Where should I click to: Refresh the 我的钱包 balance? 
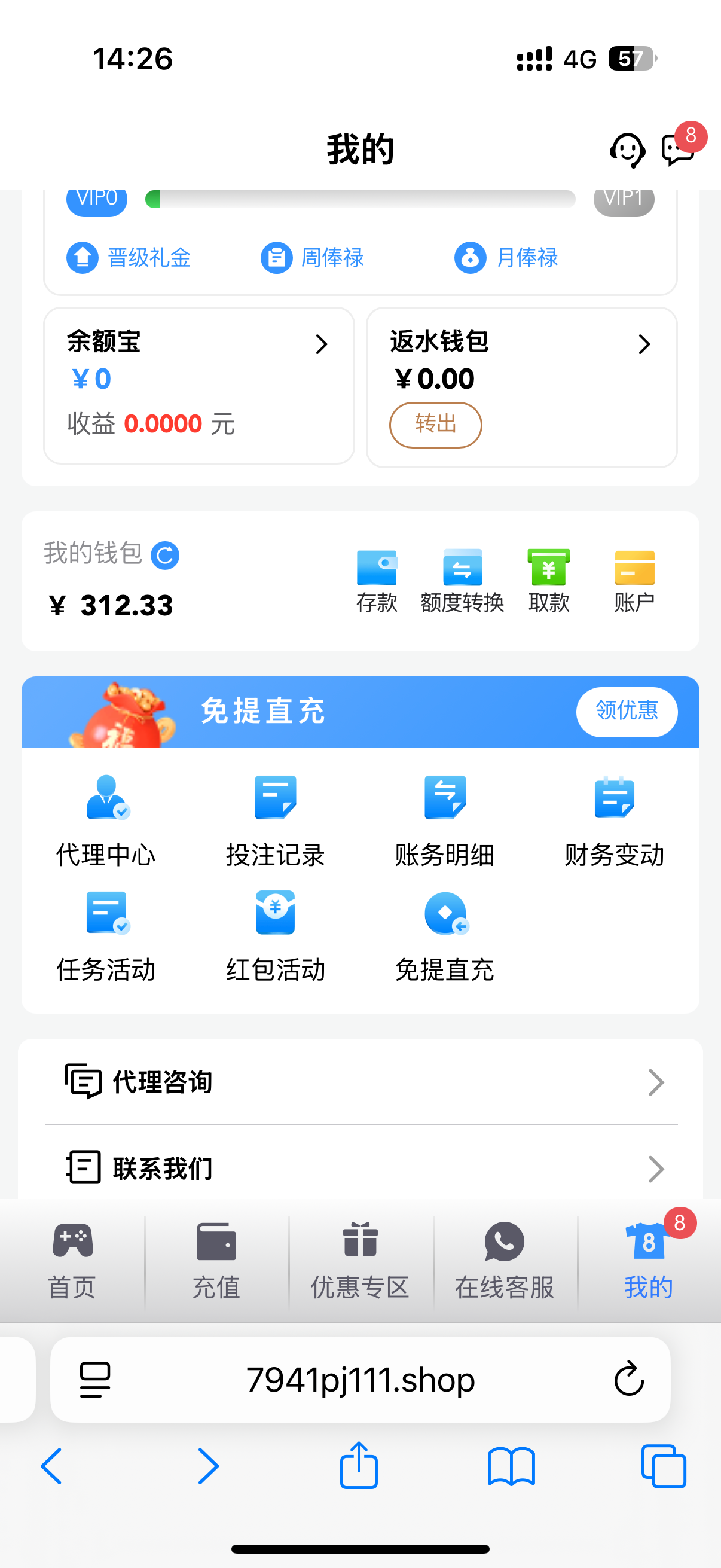[165, 555]
